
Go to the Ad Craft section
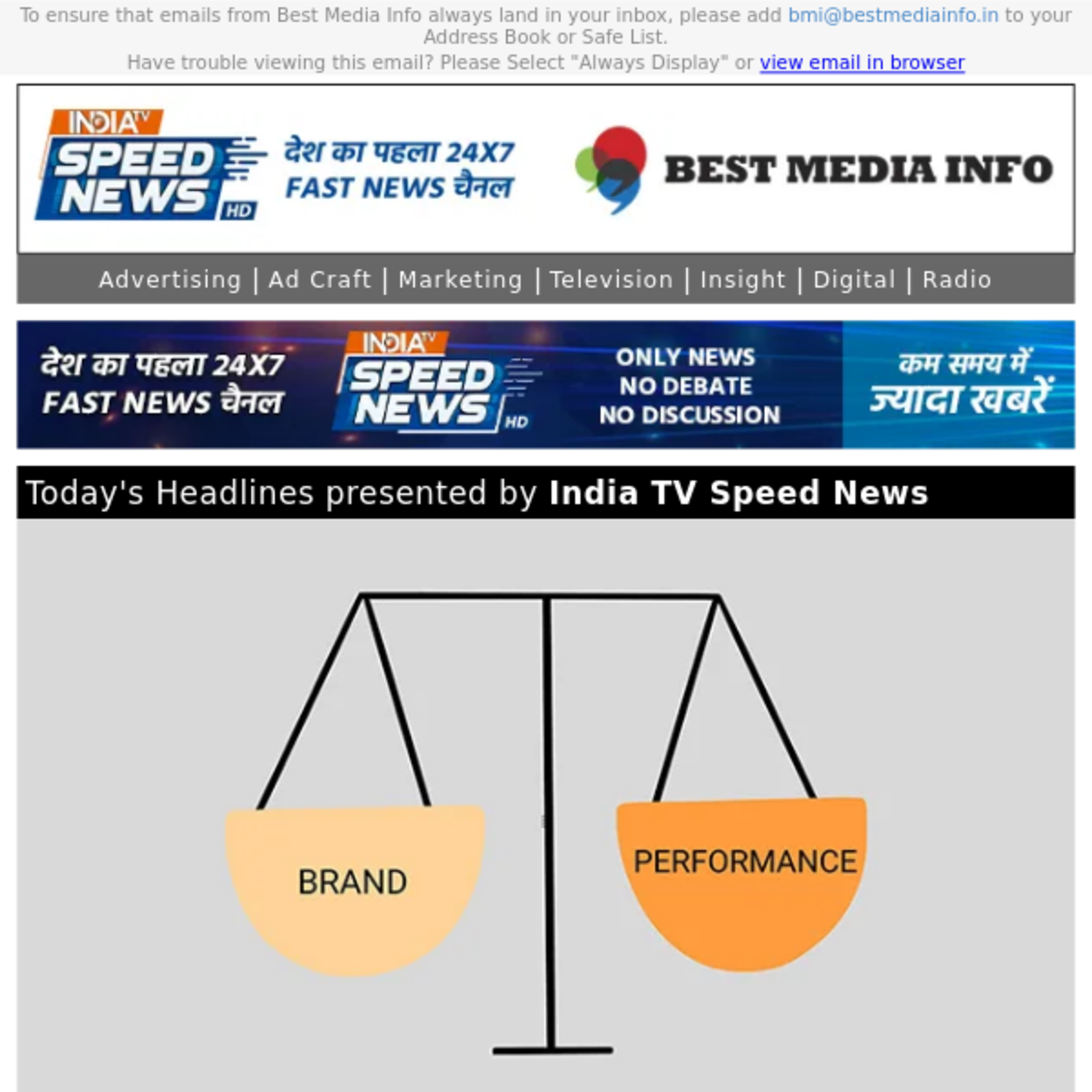click(x=320, y=280)
